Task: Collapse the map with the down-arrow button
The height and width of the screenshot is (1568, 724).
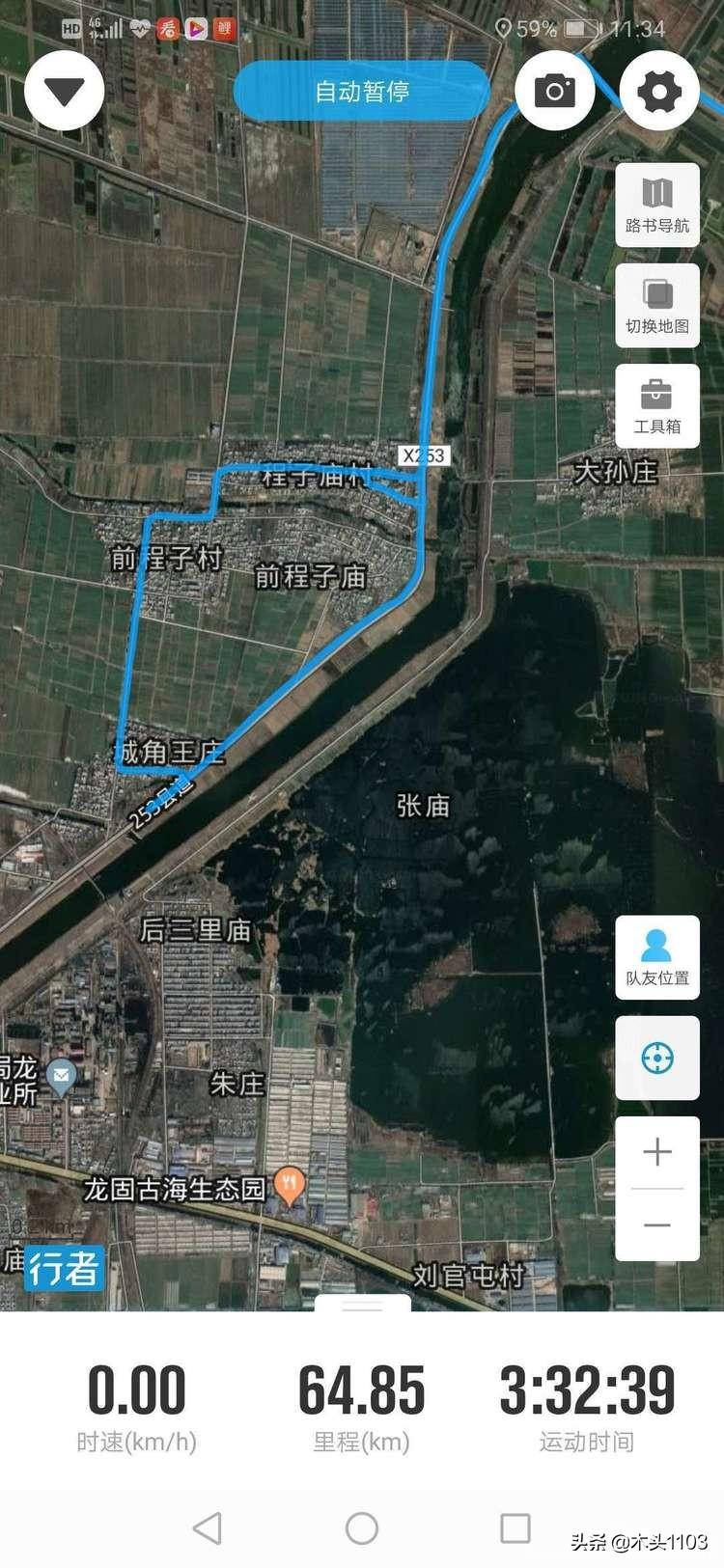Action: click(65, 92)
